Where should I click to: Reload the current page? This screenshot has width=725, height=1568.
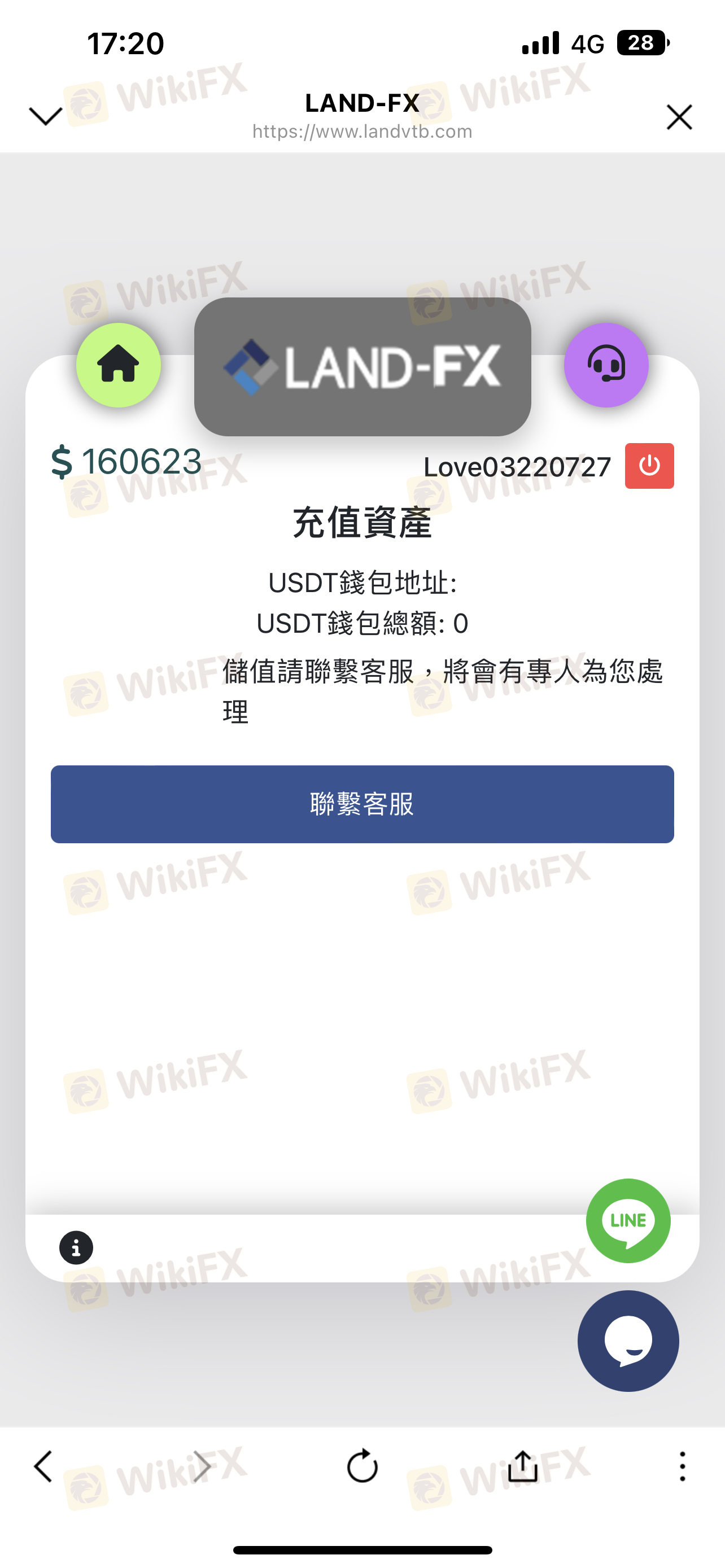coord(362,1466)
